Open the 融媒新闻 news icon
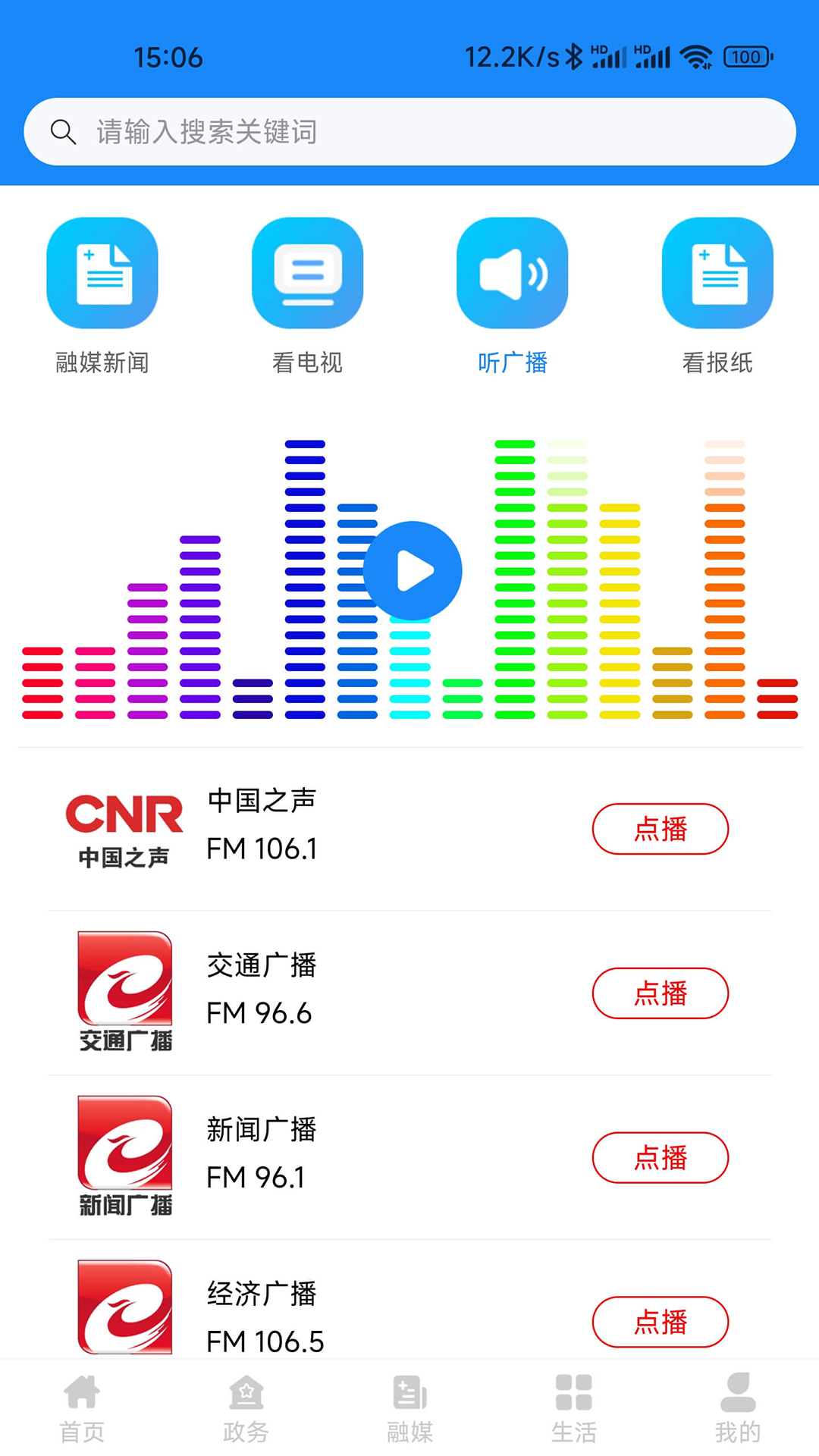Viewport: 819px width, 1456px height. [x=102, y=273]
